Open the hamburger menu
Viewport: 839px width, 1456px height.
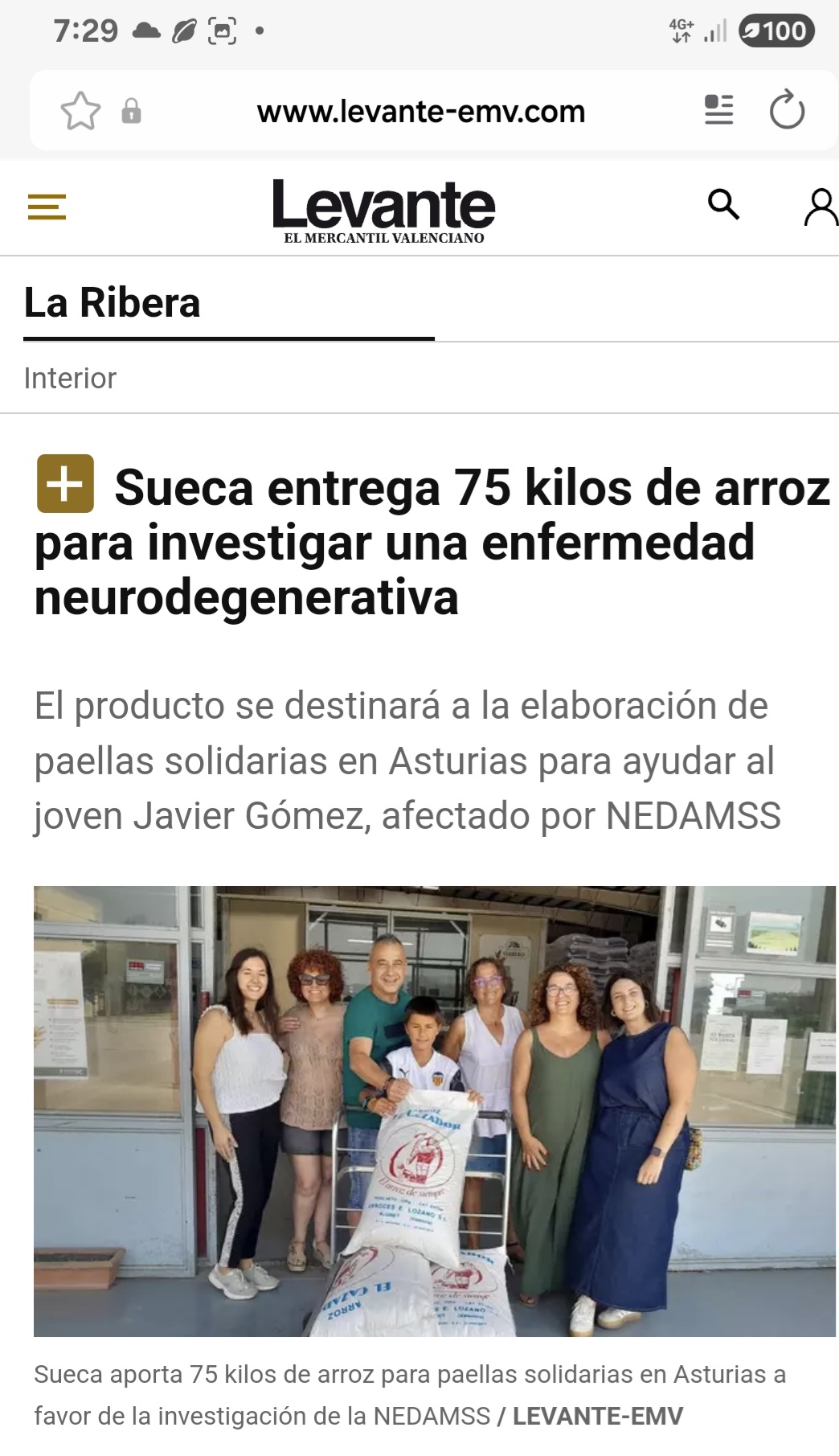click(x=47, y=207)
